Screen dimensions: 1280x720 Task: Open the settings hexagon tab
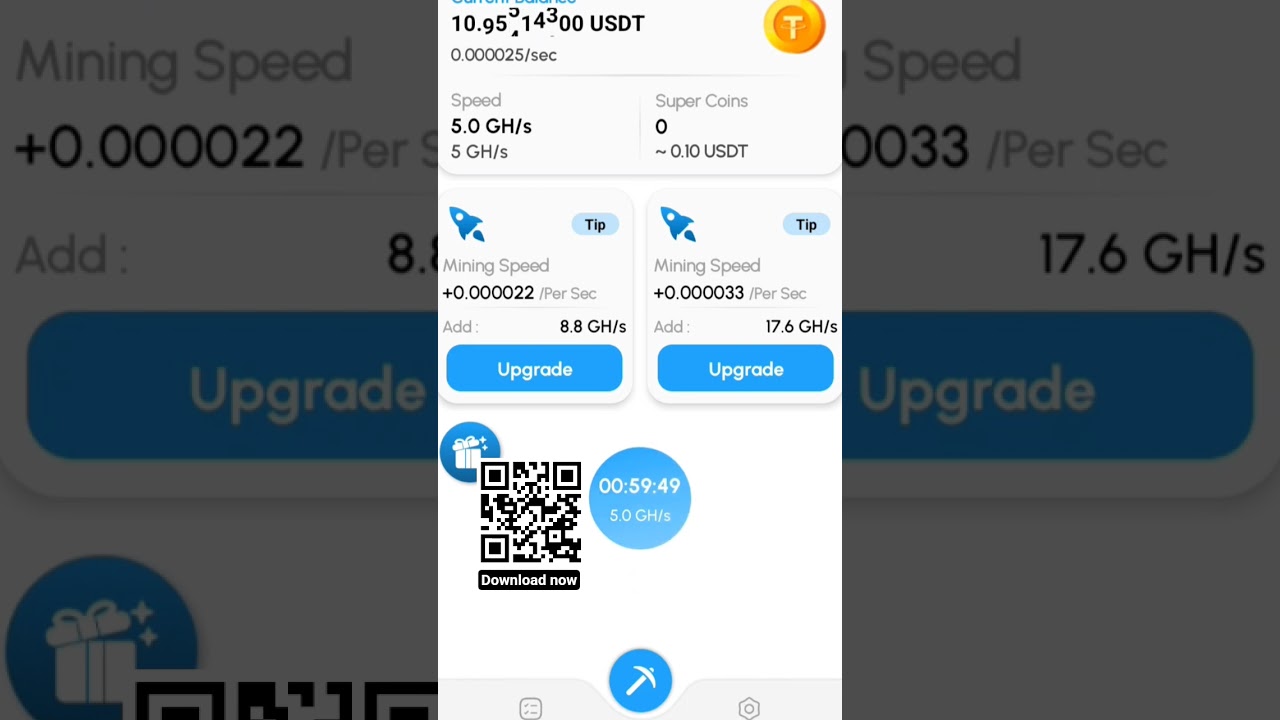(749, 708)
